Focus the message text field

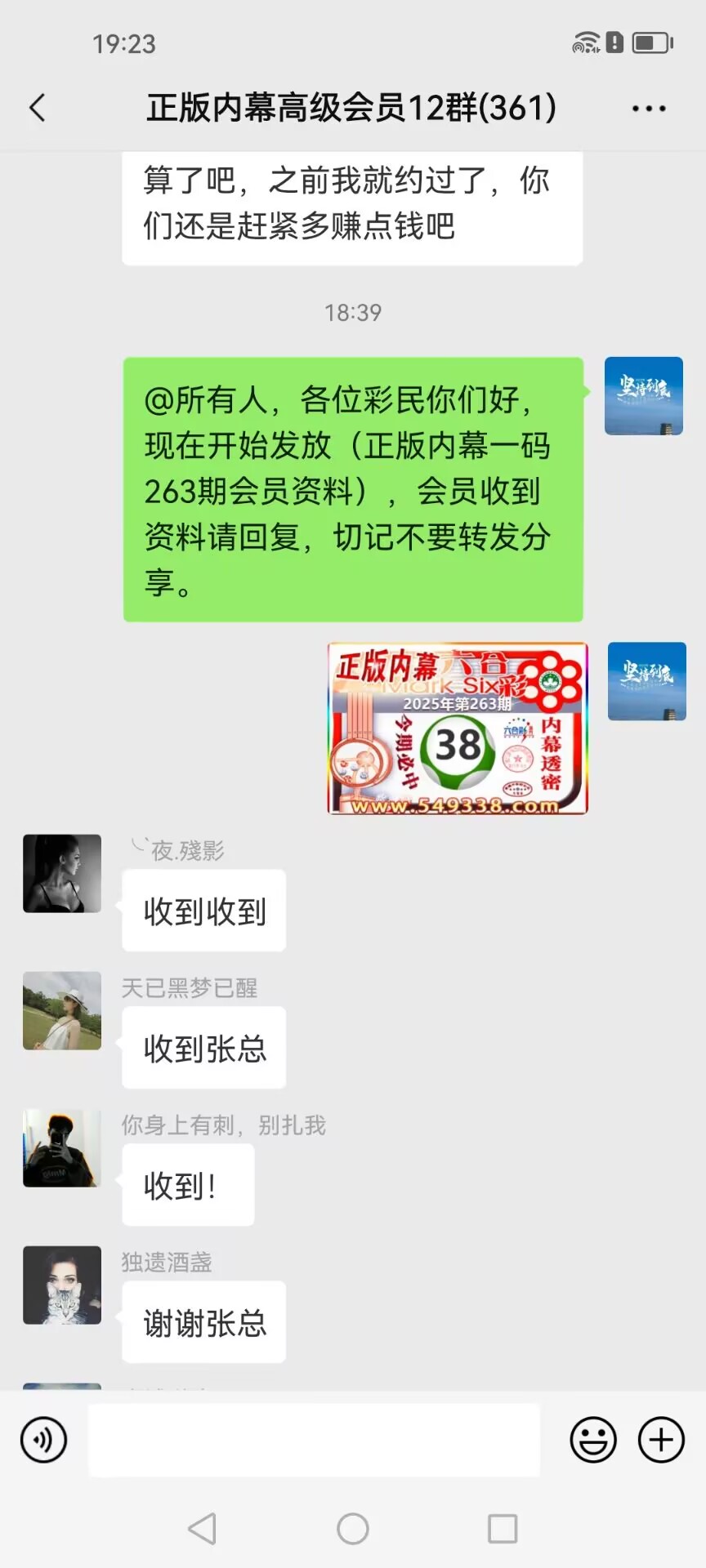pyautogui.click(x=314, y=1440)
